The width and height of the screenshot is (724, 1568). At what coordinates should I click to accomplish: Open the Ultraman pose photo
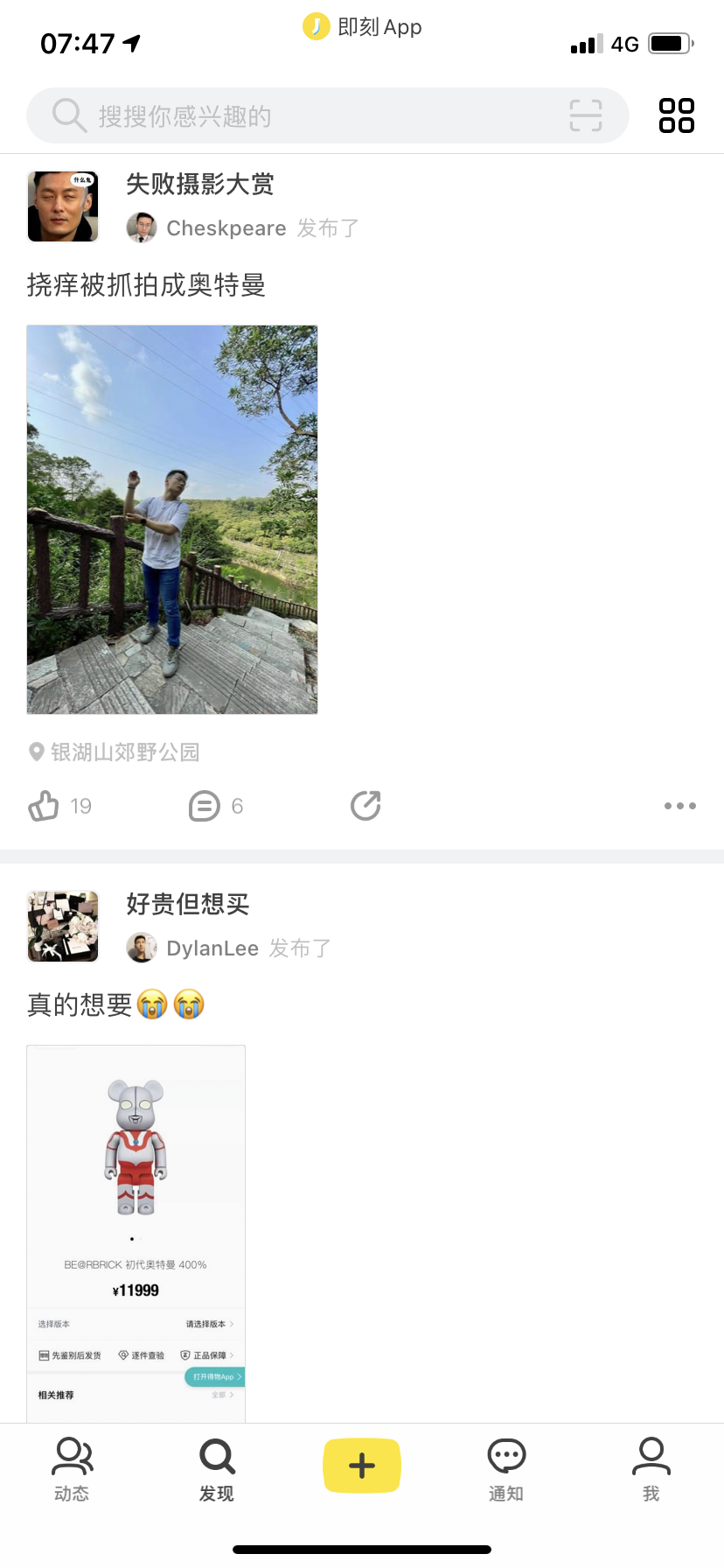coord(172,520)
